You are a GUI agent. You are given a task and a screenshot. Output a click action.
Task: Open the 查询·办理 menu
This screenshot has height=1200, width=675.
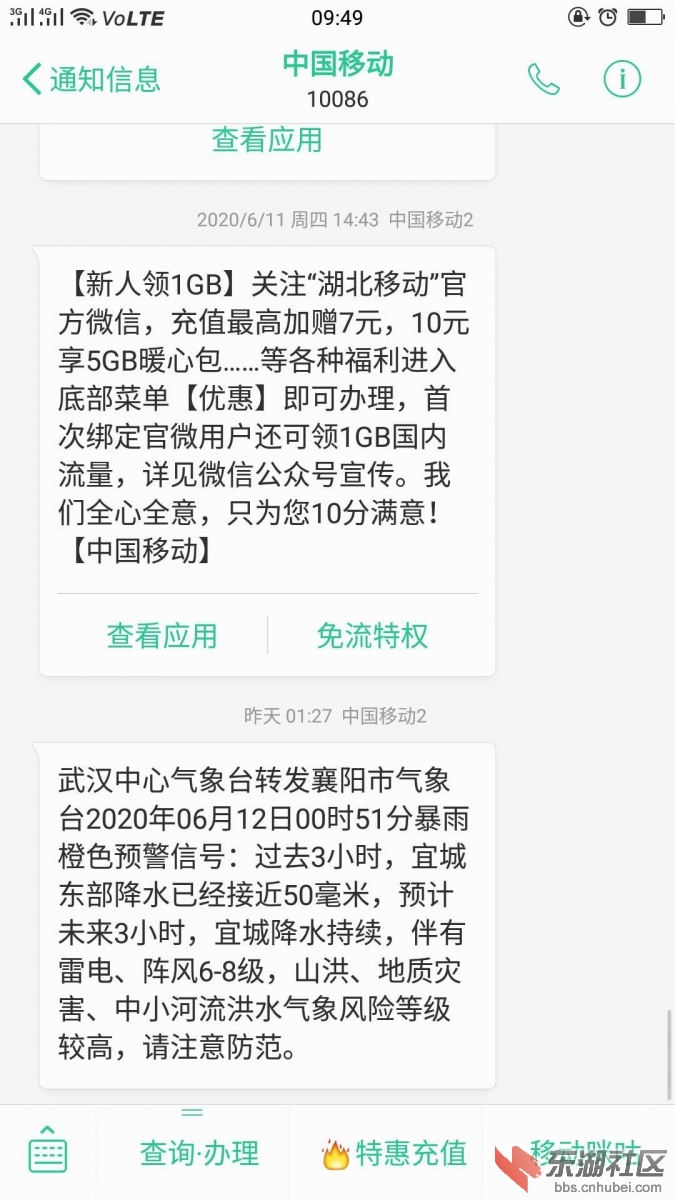(x=199, y=1153)
